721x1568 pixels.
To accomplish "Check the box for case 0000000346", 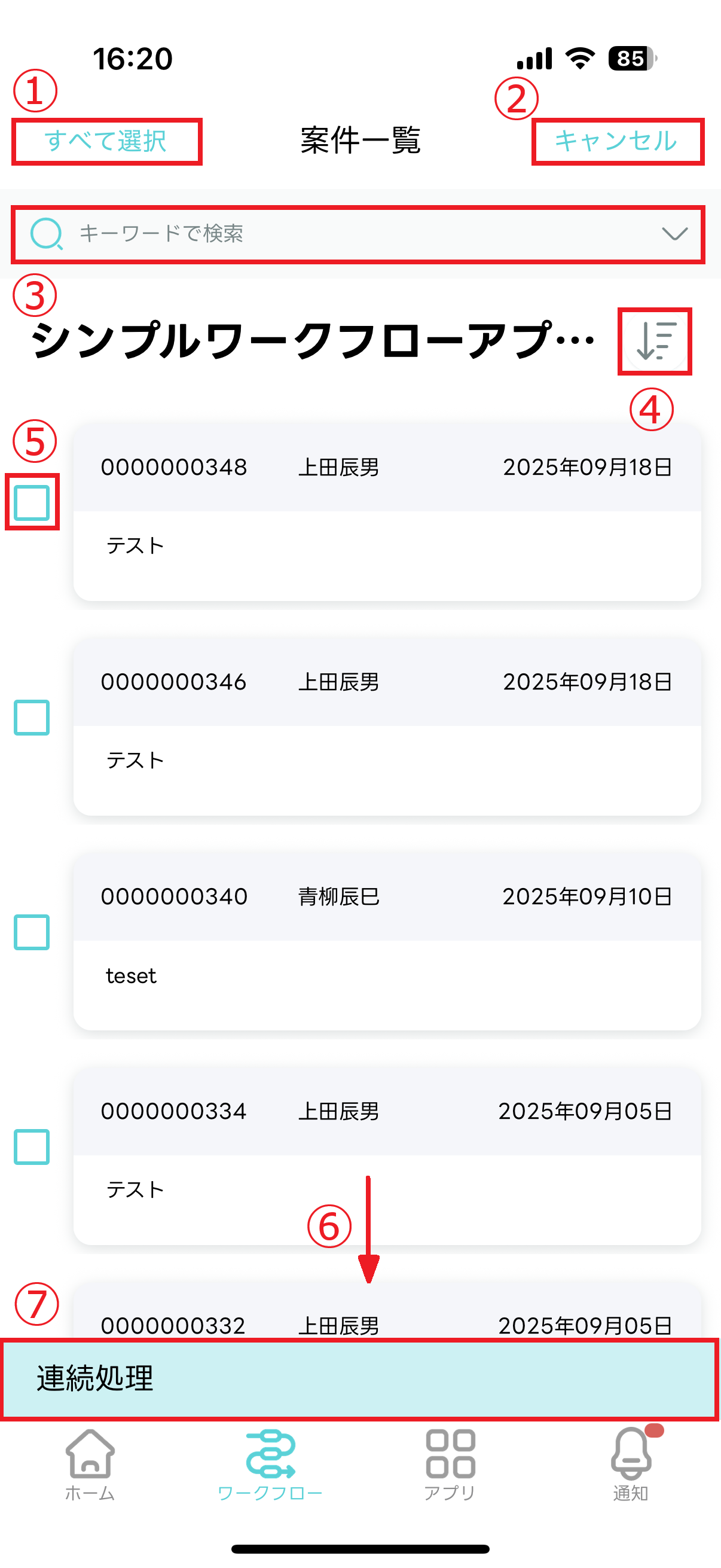I will 32,718.
